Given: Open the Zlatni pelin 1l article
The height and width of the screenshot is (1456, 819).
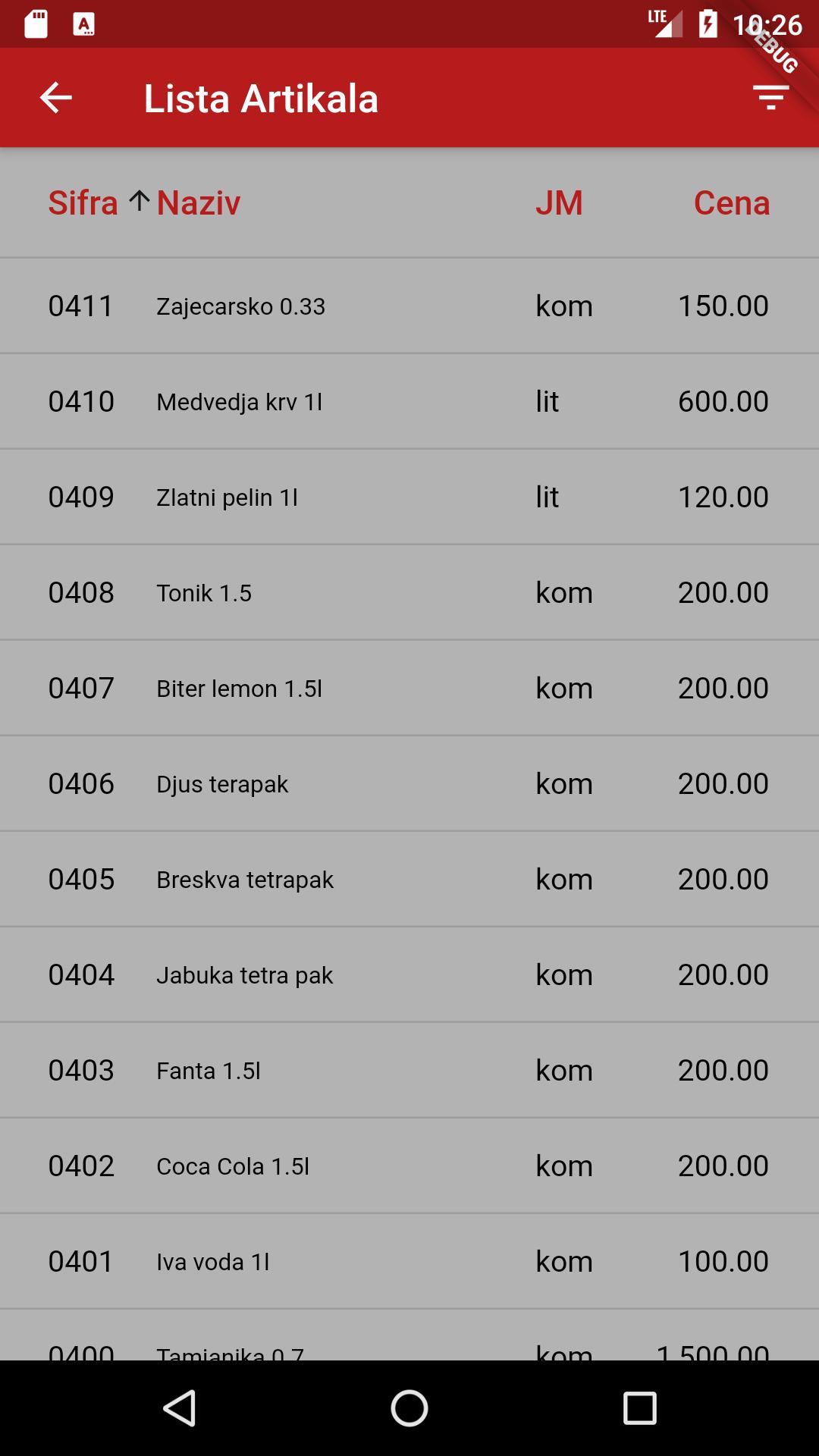Looking at the screenshot, I should click(409, 497).
